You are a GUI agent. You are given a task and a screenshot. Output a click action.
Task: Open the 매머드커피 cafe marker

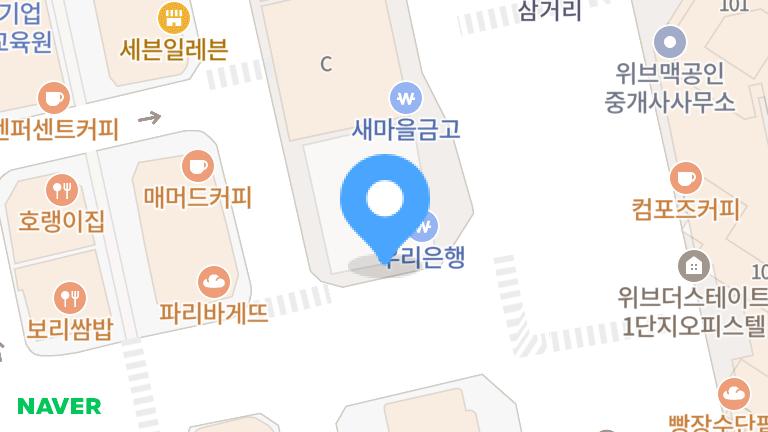coord(197,166)
